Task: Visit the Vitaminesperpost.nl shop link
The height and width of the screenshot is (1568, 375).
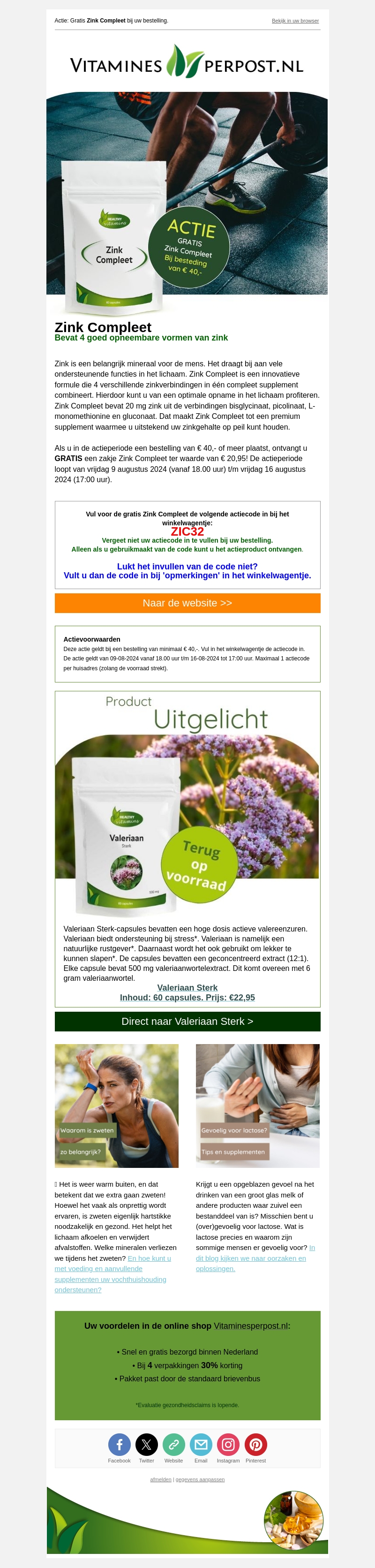Action: pos(250,1326)
